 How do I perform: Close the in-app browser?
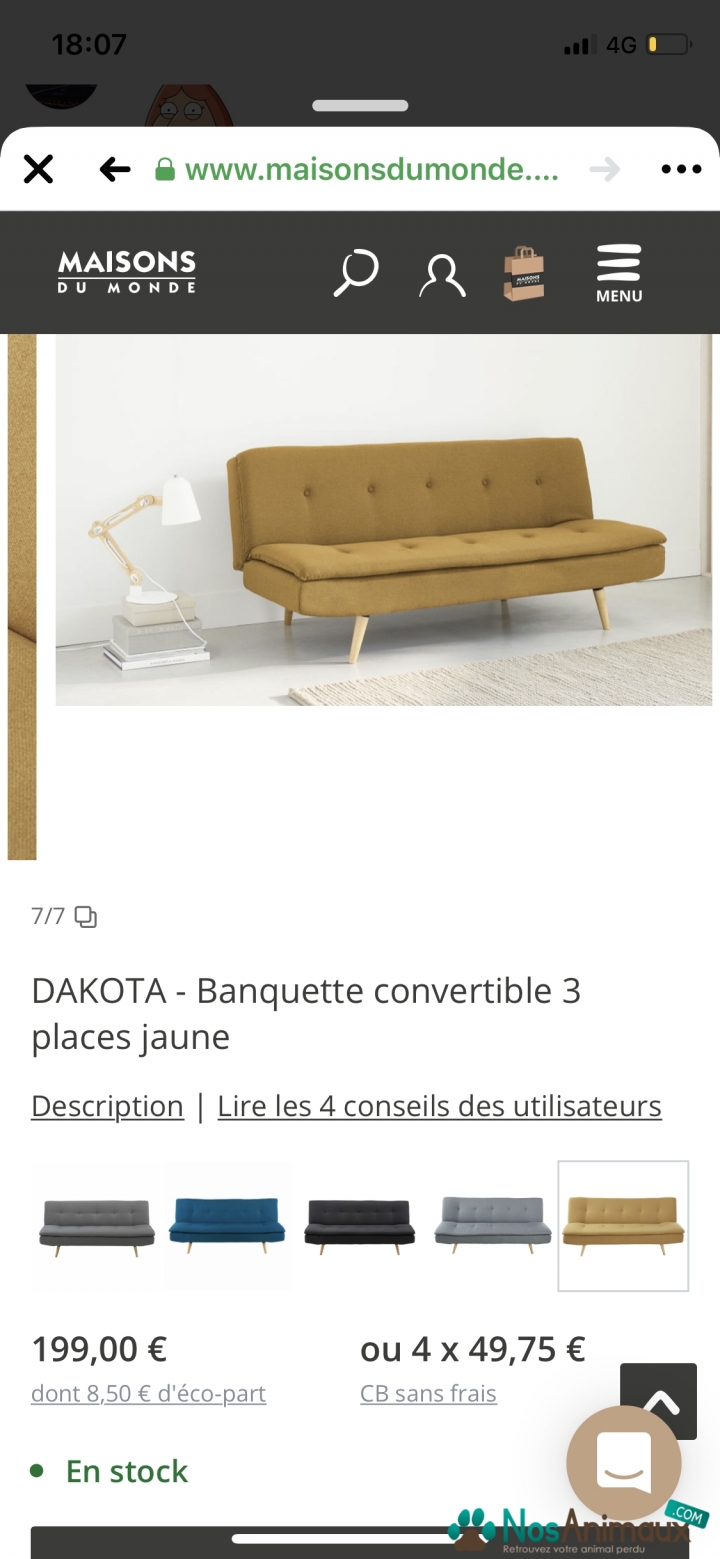(38, 170)
